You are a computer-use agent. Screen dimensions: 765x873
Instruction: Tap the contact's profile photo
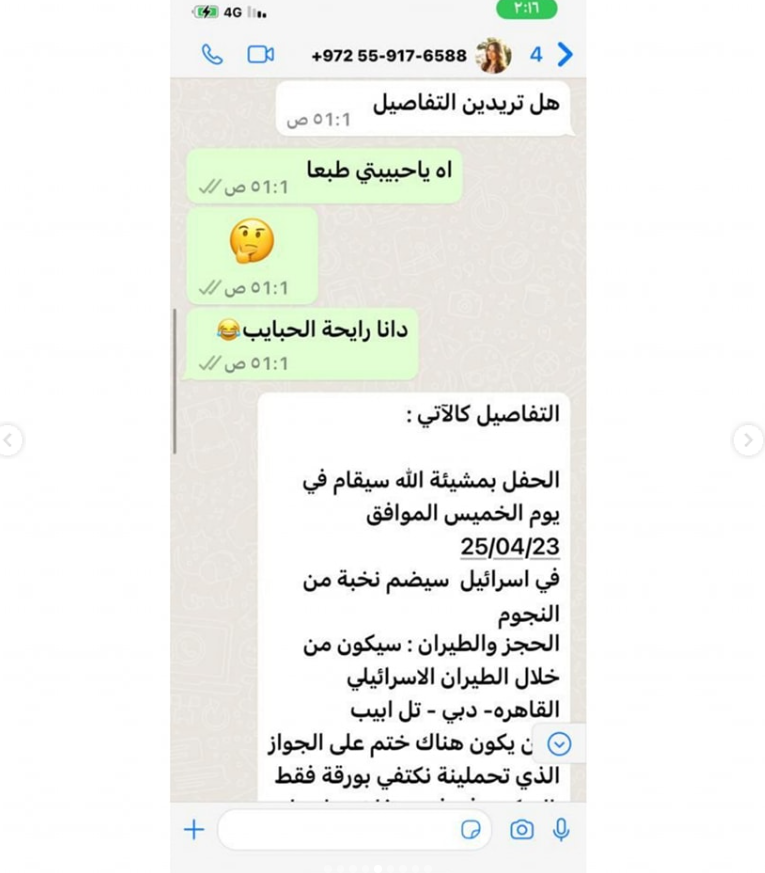pos(494,56)
